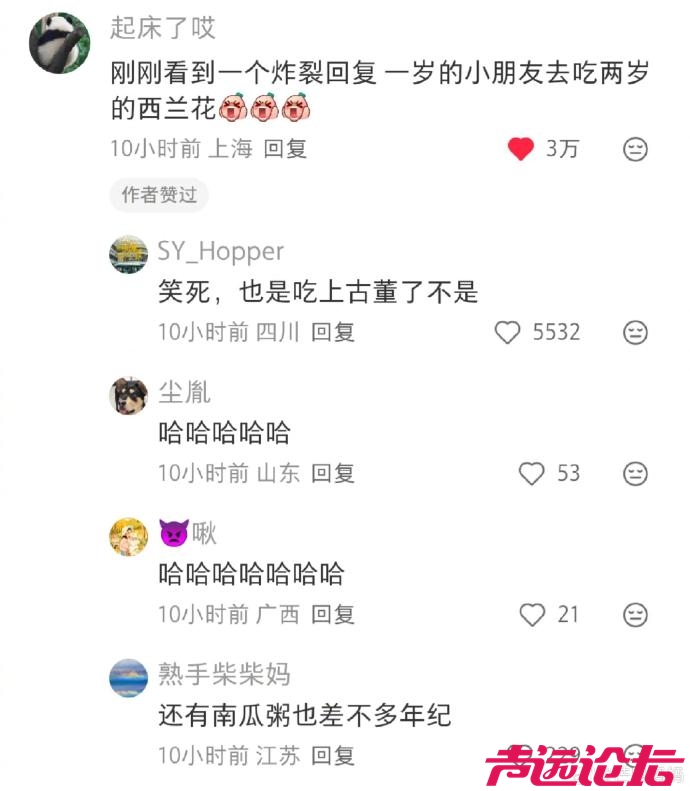Open 起床了哎's panda avatar profile
Screen dimensions: 690x791
point(60,43)
